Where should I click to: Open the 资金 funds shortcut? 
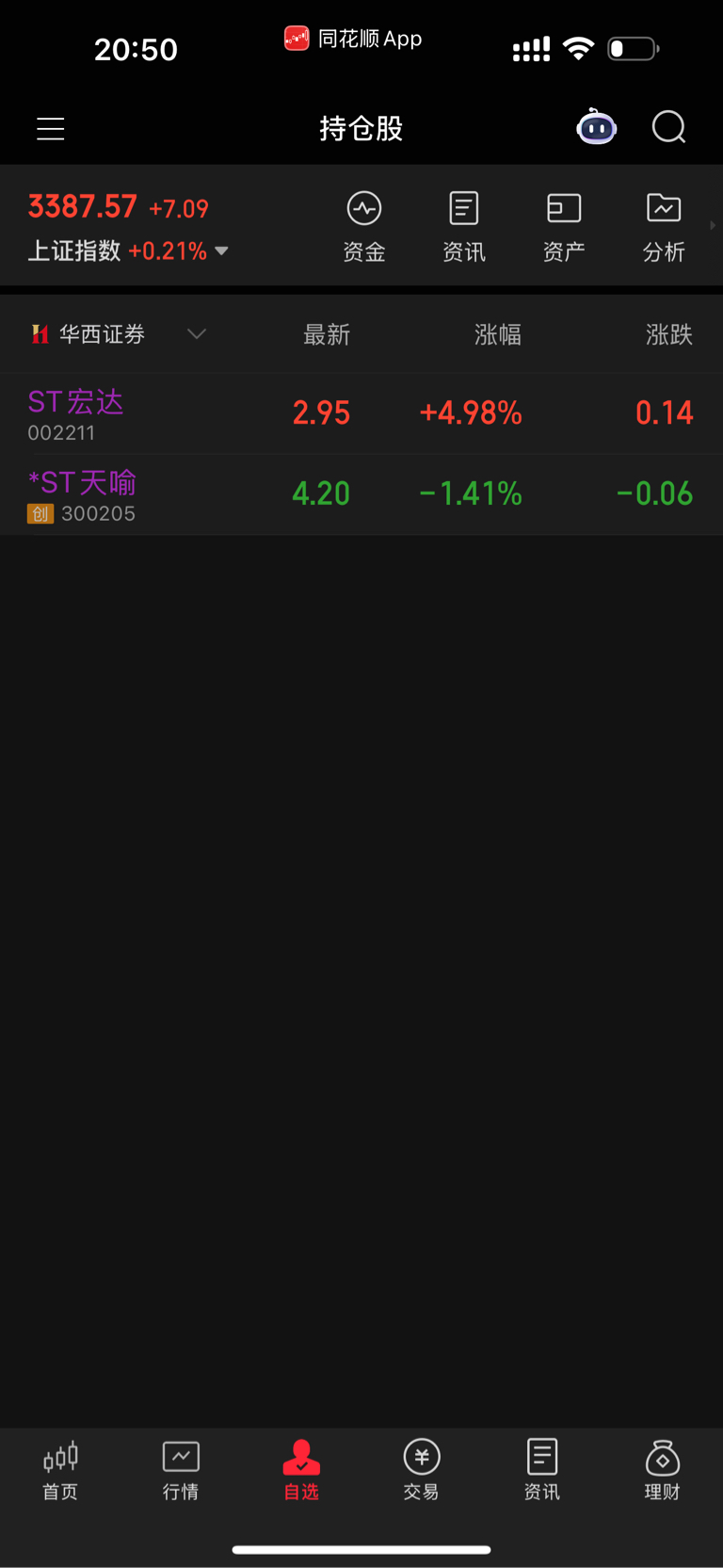pyautogui.click(x=364, y=227)
